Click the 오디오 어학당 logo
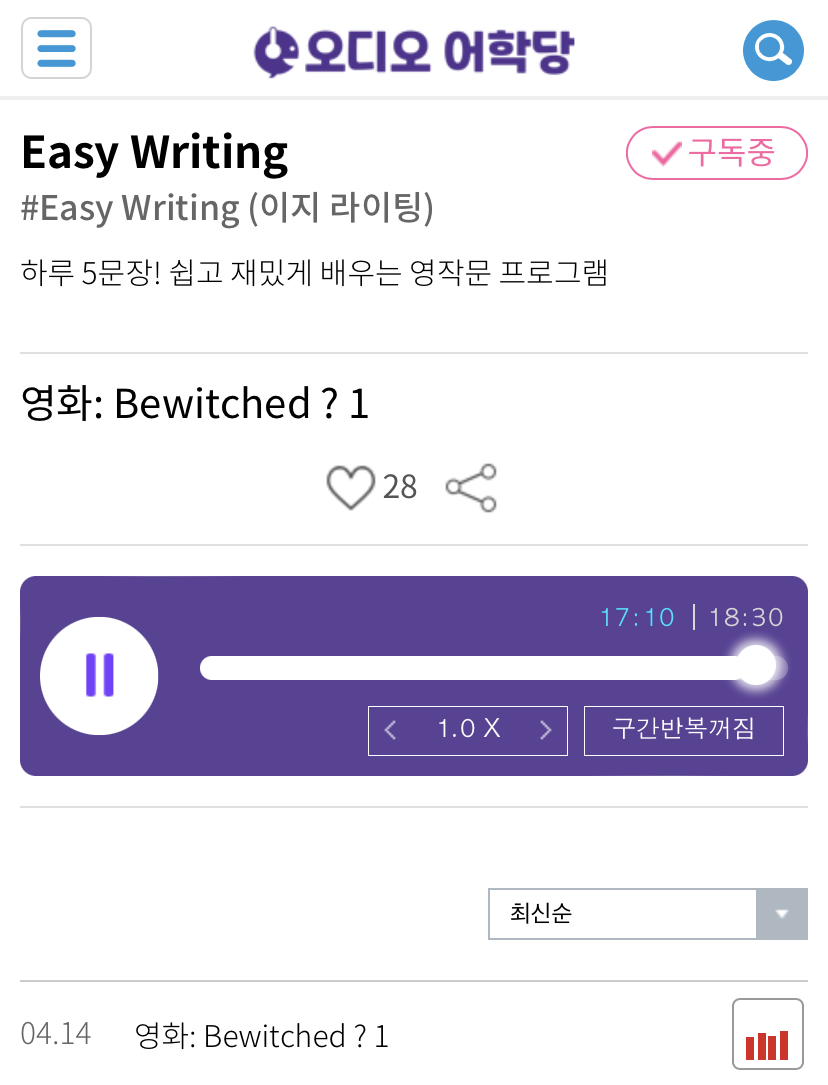The image size is (828, 1085). (x=412, y=48)
